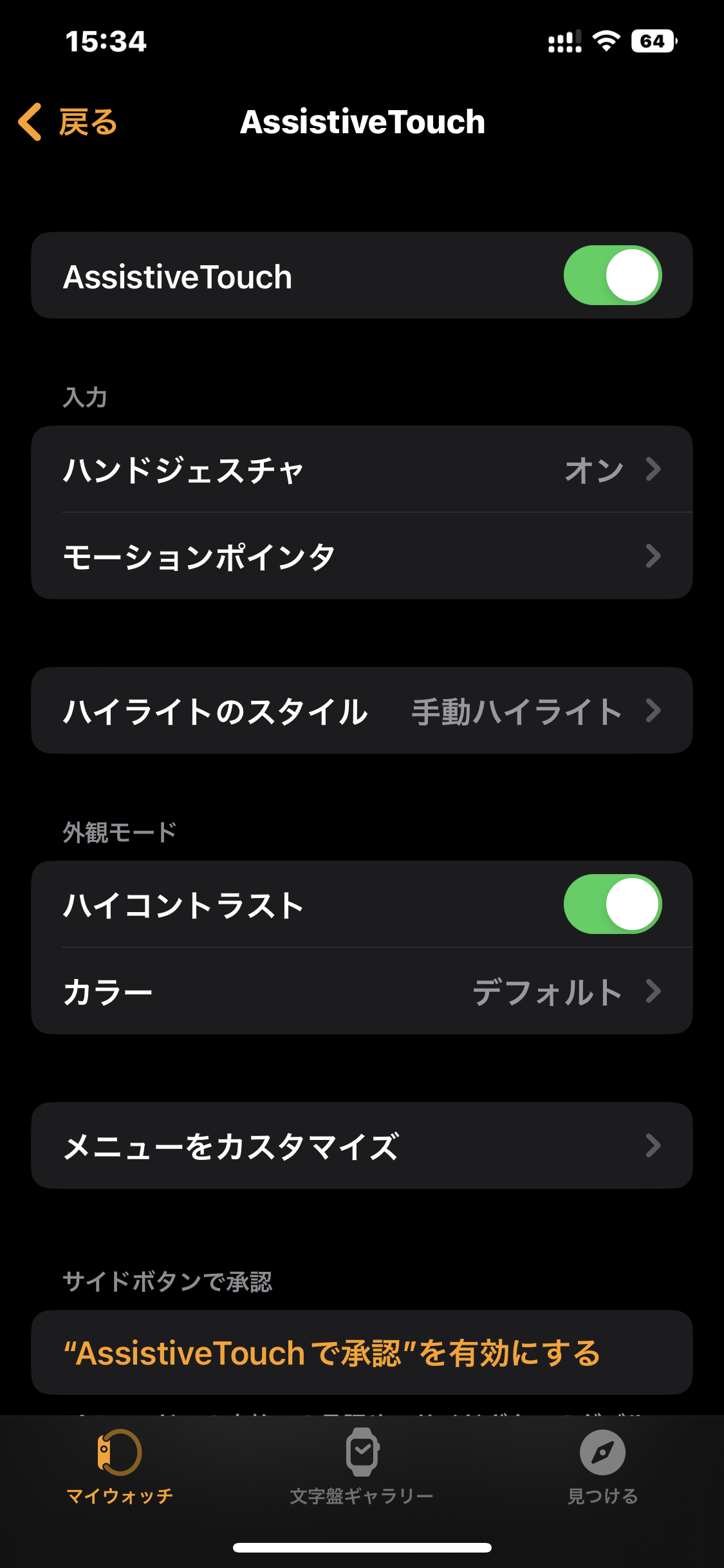Tap "AssistiveTouchで承認"を有効にする
This screenshot has height=1568, width=724.
pos(332,1352)
